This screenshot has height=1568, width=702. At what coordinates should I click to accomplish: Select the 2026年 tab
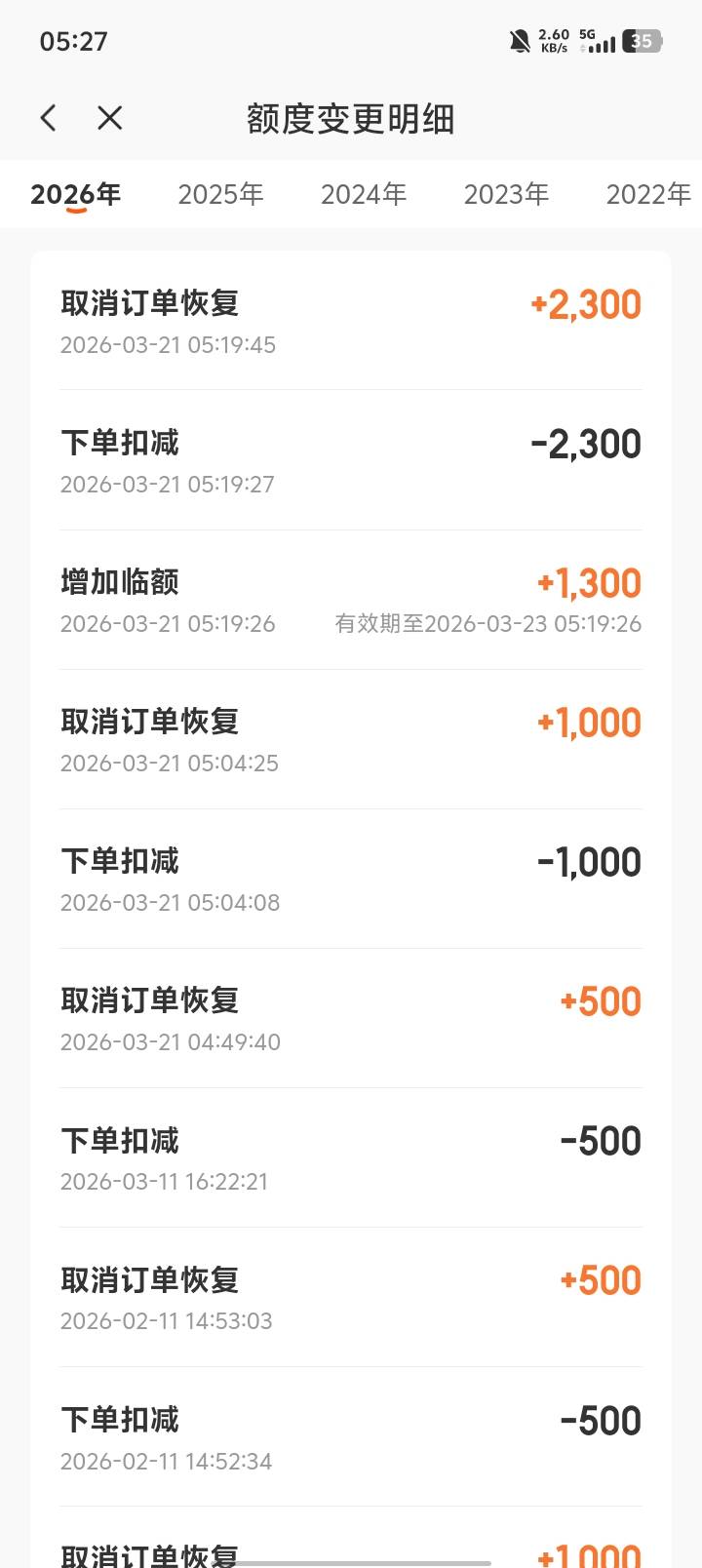pyautogui.click(x=75, y=194)
